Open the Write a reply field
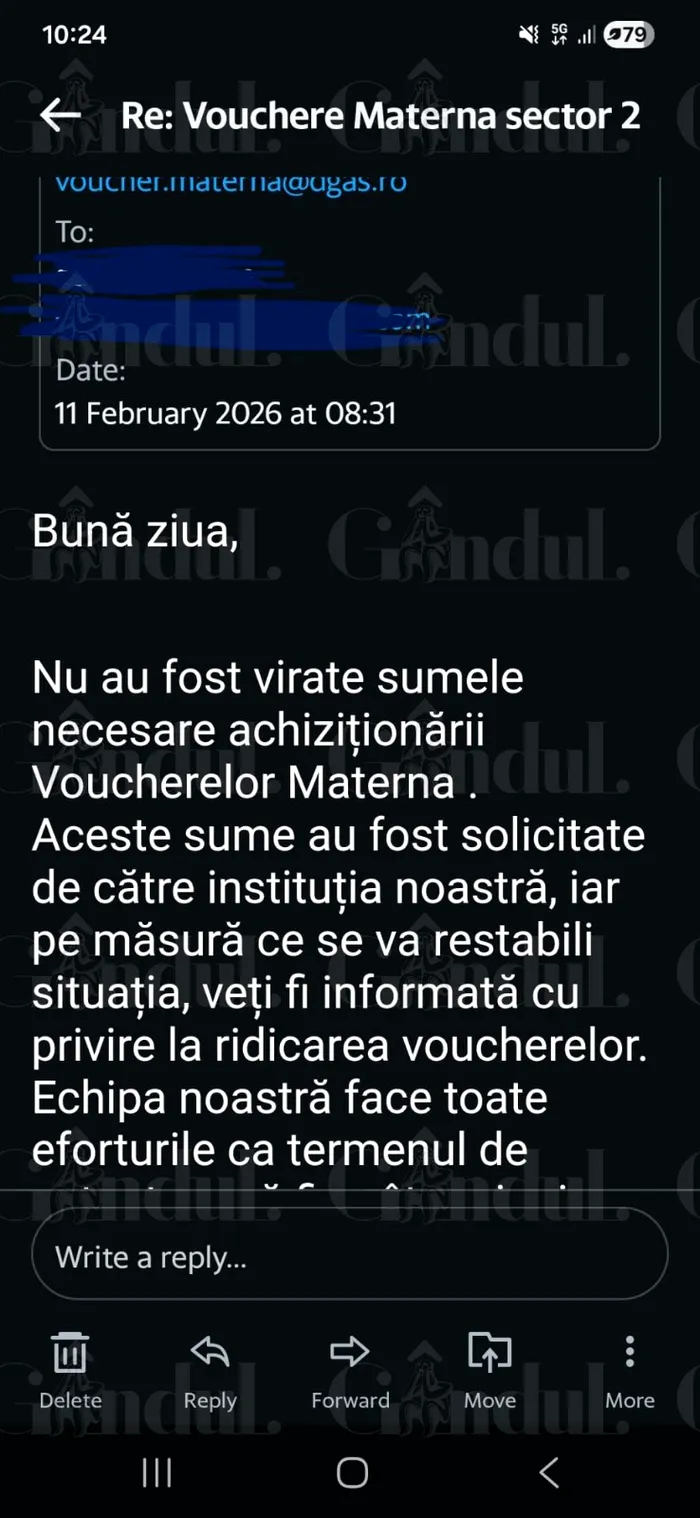 click(x=349, y=1256)
